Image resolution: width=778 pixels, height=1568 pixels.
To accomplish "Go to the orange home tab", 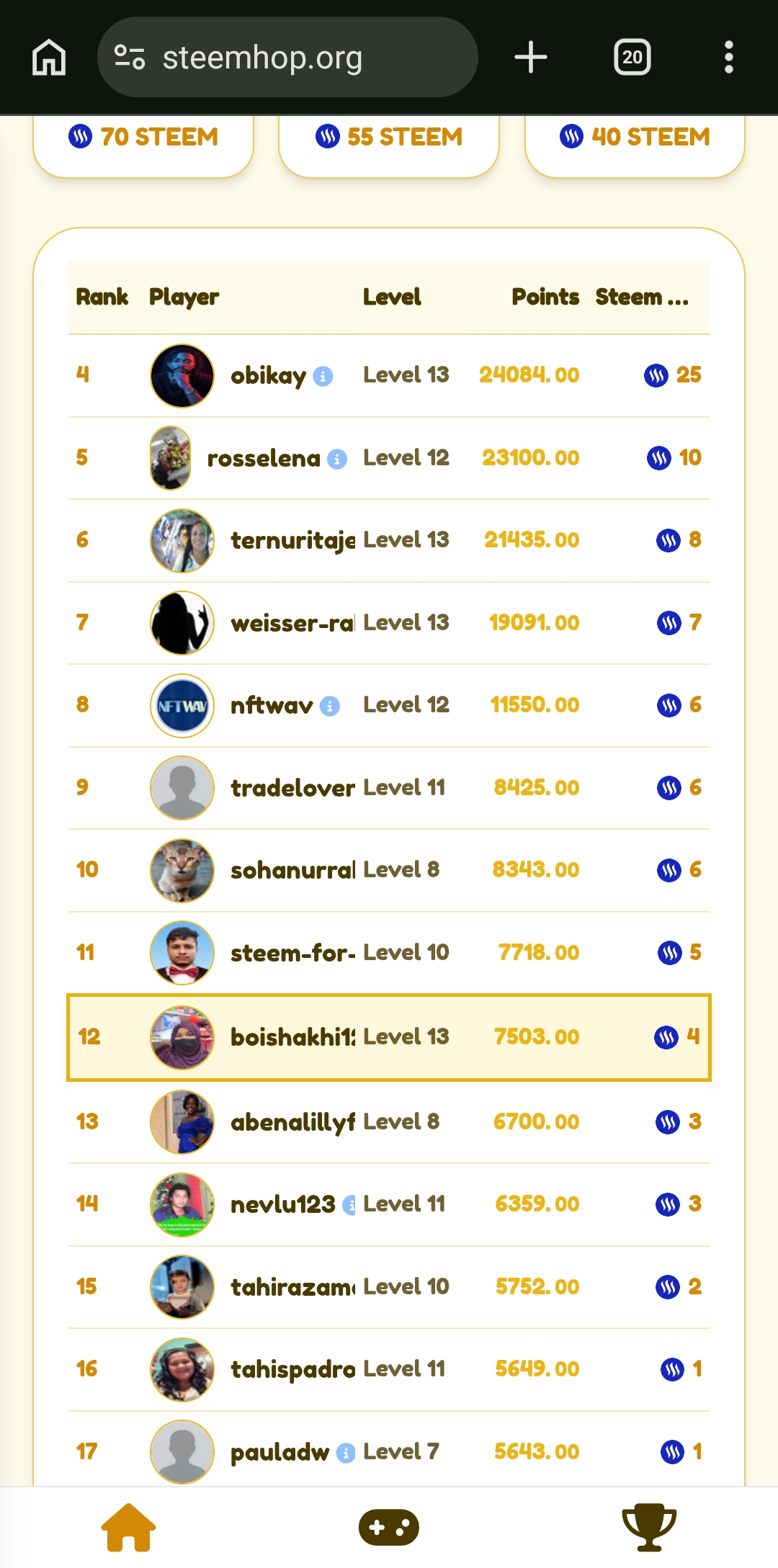I will 128,1527.
